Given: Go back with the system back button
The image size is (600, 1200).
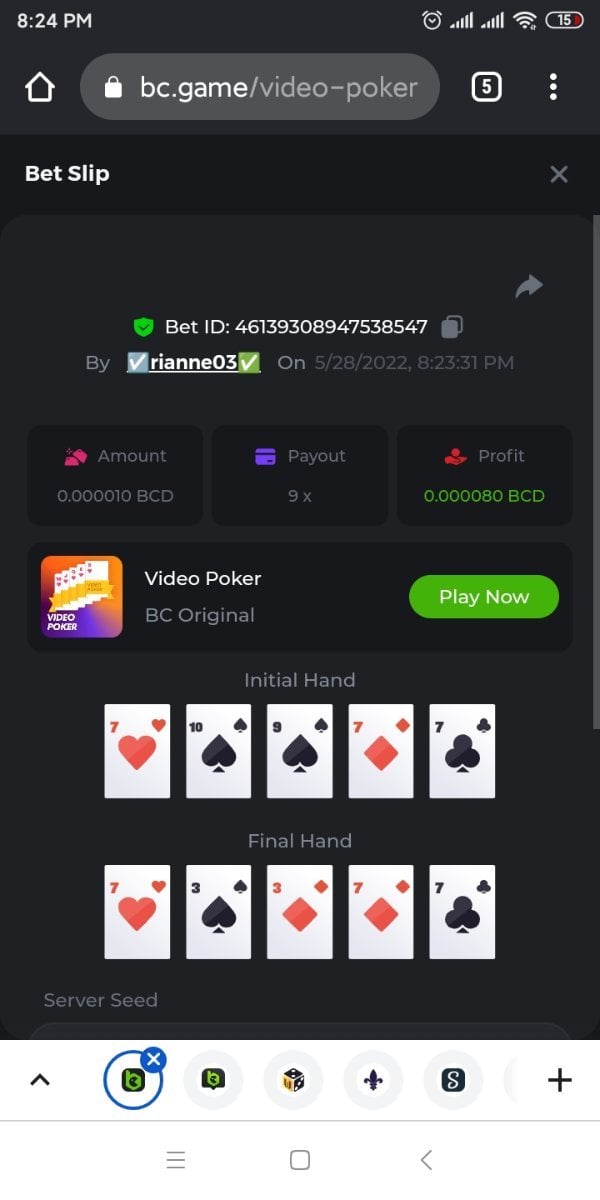Looking at the screenshot, I should click(x=426, y=1160).
